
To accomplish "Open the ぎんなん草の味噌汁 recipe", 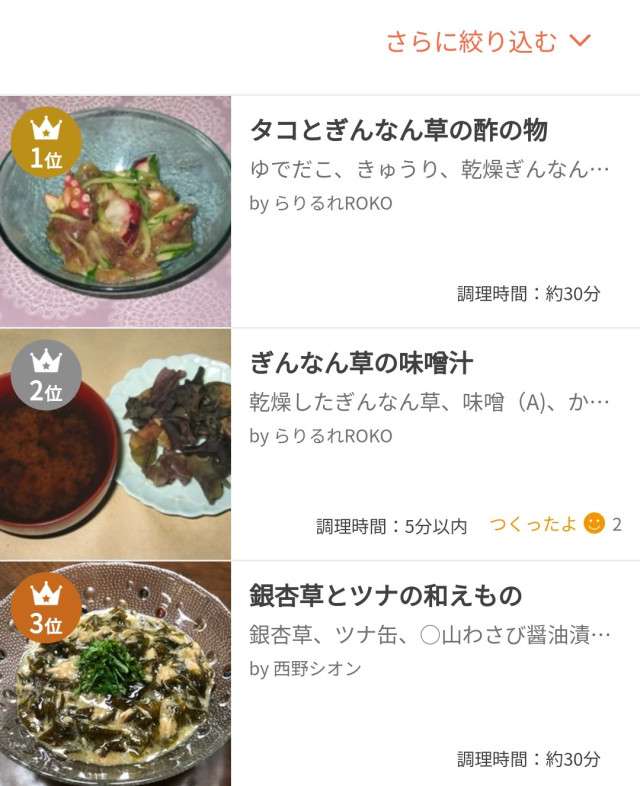I will (360, 362).
